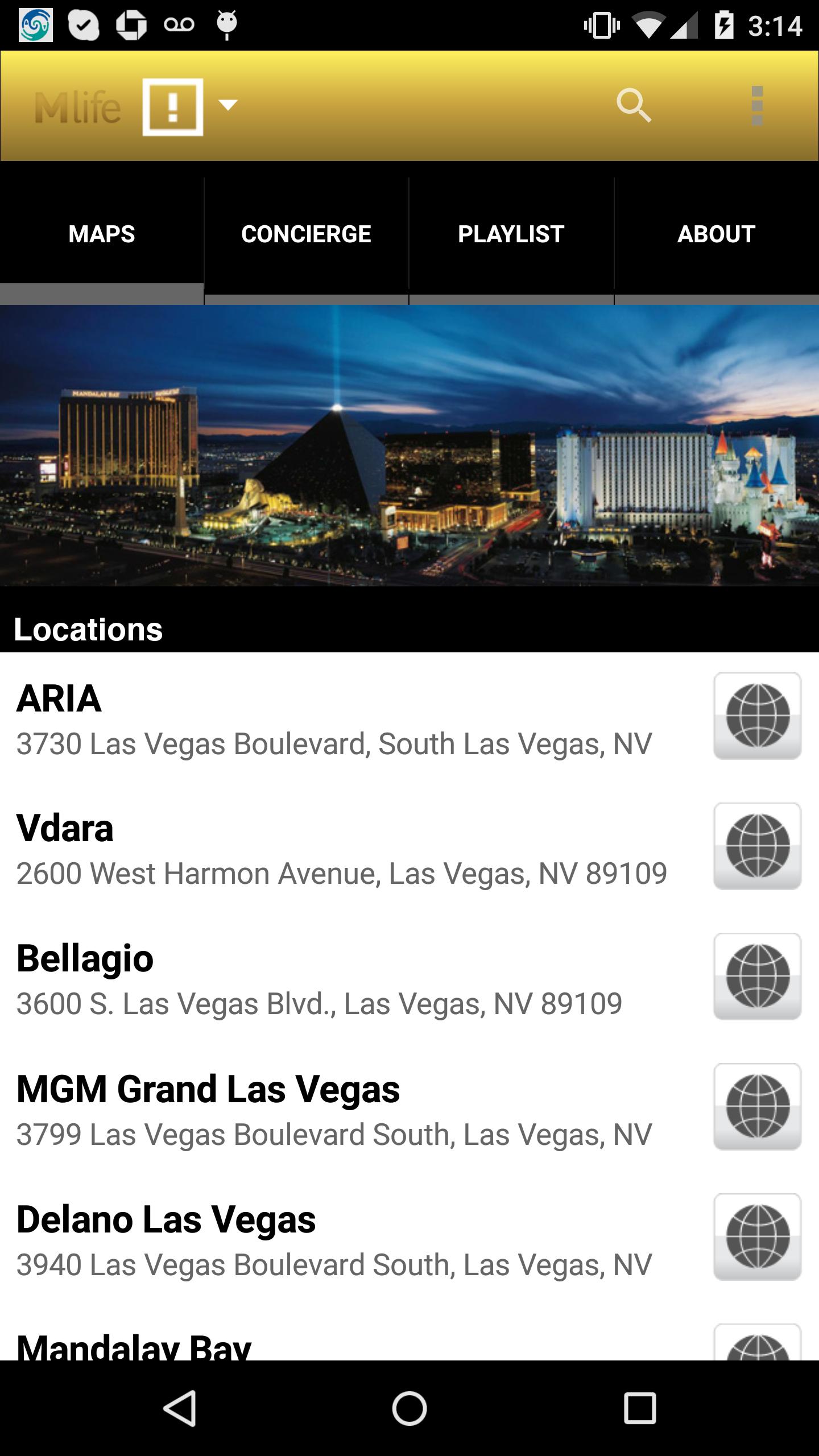Open the search icon in the app bar

pyautogui.click(x=634, y=106)
